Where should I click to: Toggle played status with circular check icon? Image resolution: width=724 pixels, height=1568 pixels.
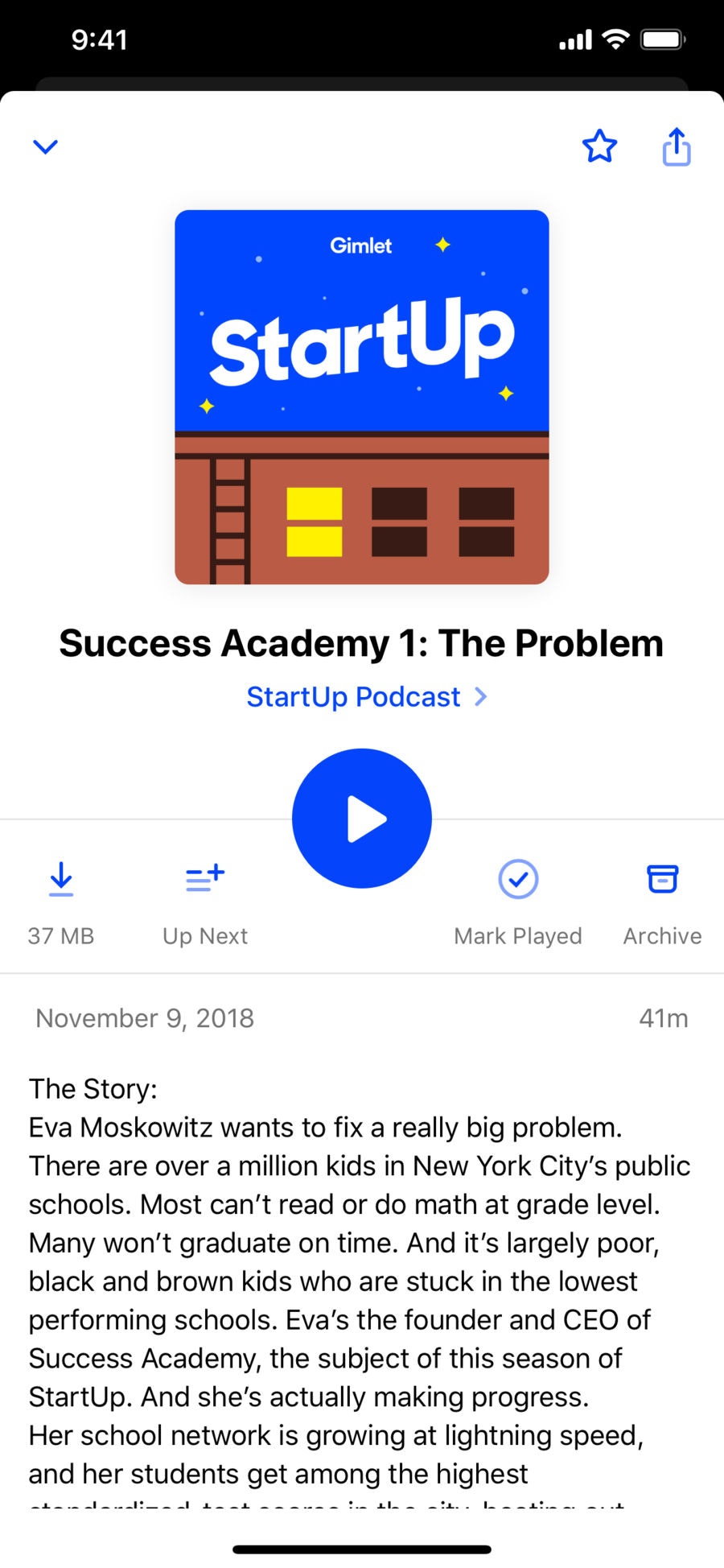tap(518, 878)
